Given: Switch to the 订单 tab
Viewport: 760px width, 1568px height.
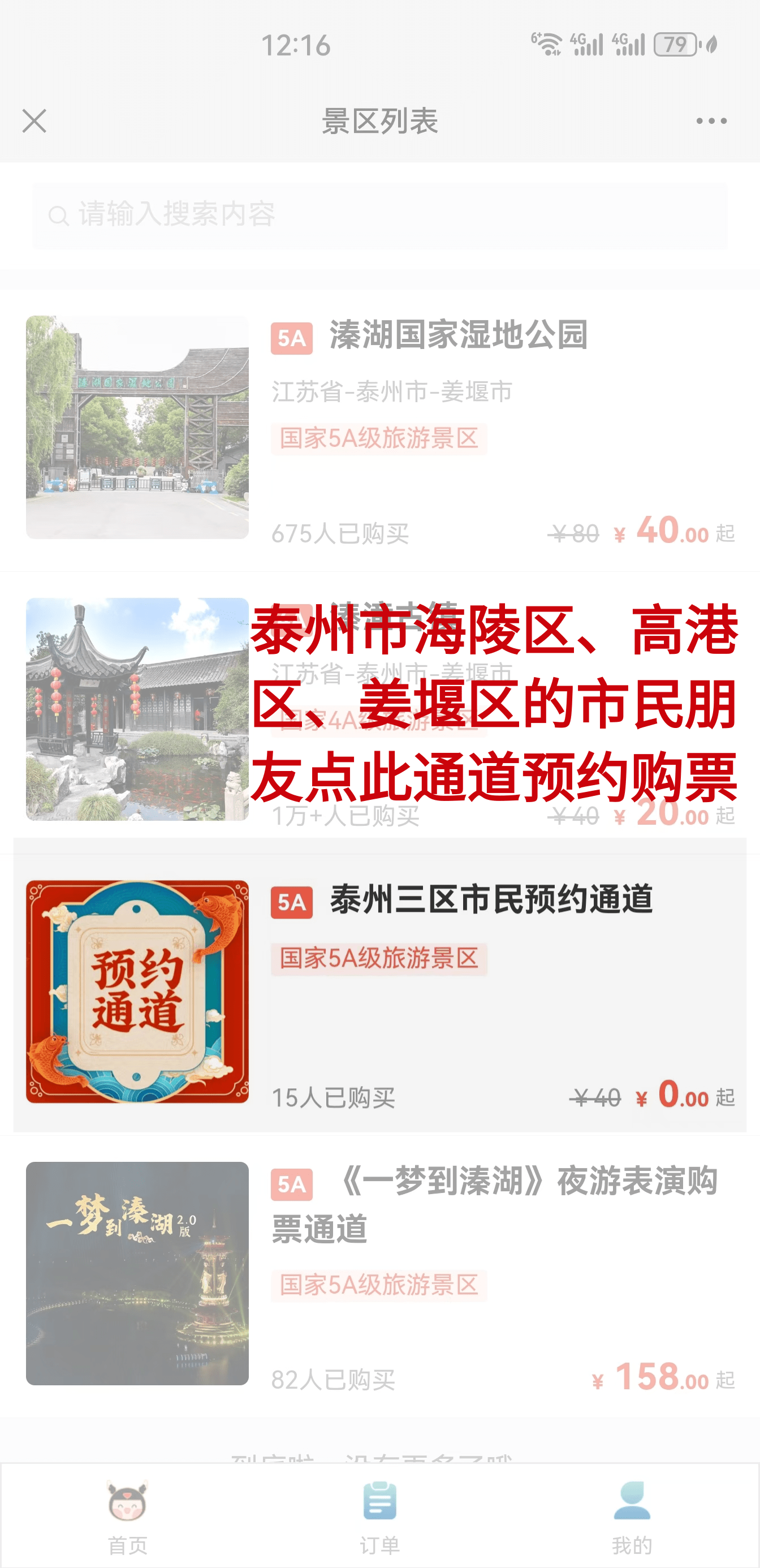Looking at the screenshot, I should point(379,1515).
